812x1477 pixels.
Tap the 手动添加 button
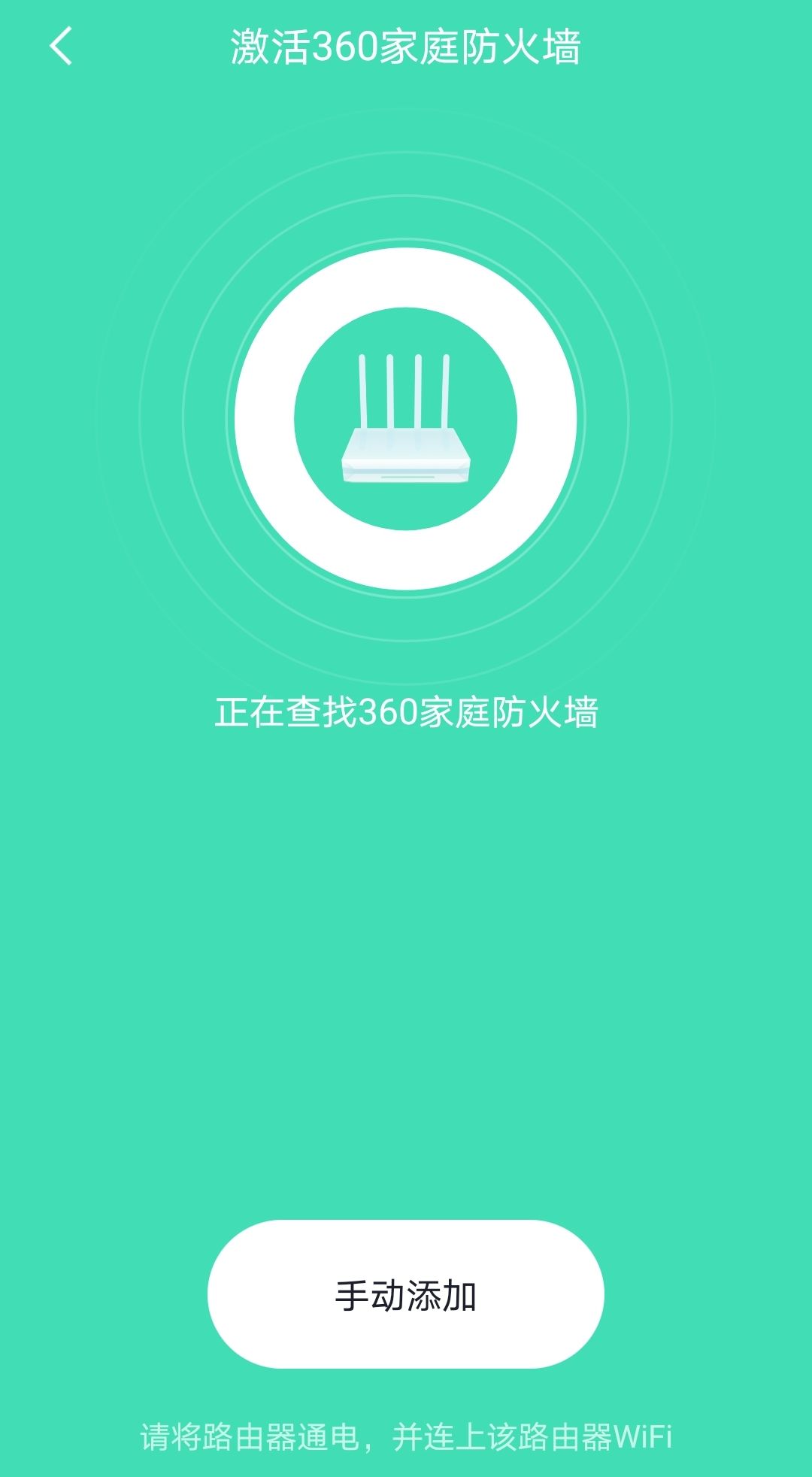click(405, 1294)
